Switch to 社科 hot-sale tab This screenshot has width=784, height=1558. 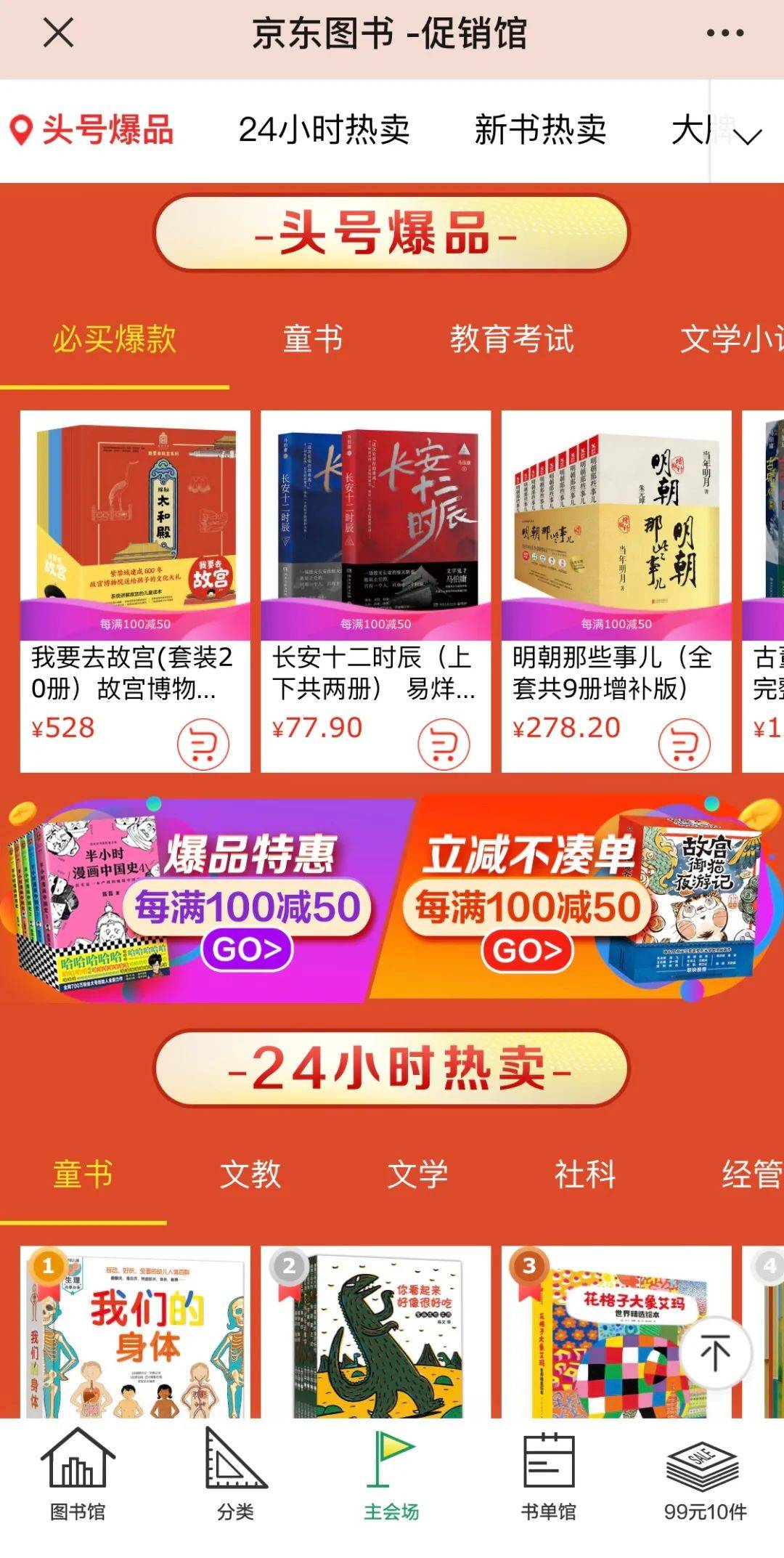585,1174
